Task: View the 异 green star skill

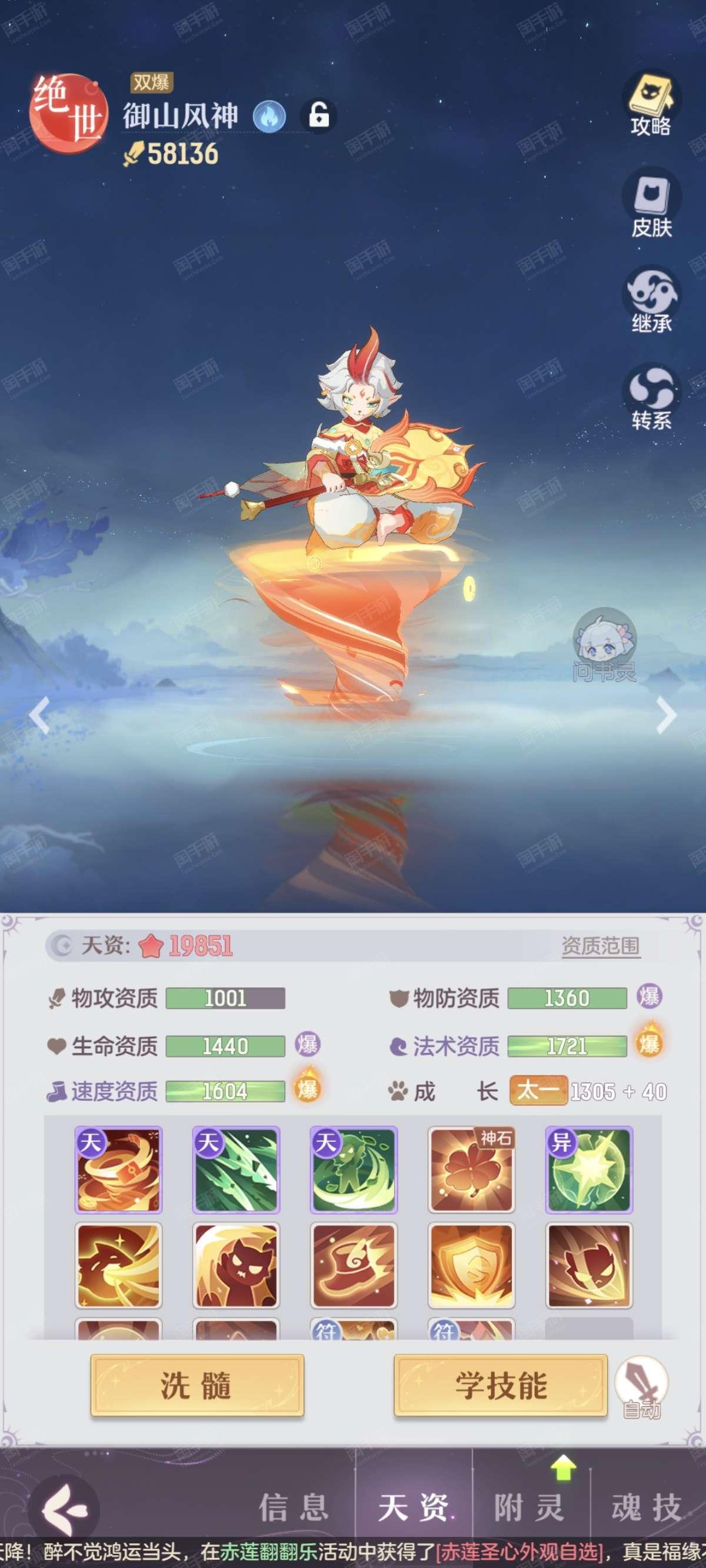Action: coord(588,1170)
